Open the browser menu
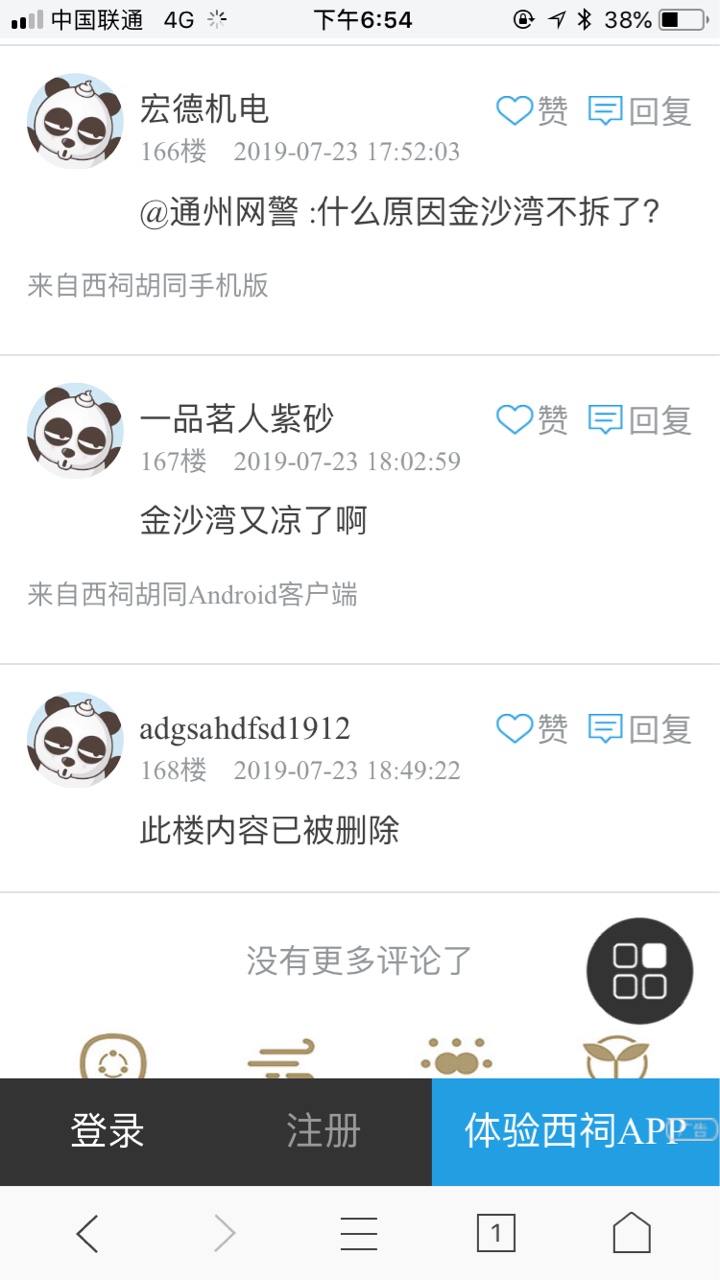 pyautogui.click(x=359, y=1233)
